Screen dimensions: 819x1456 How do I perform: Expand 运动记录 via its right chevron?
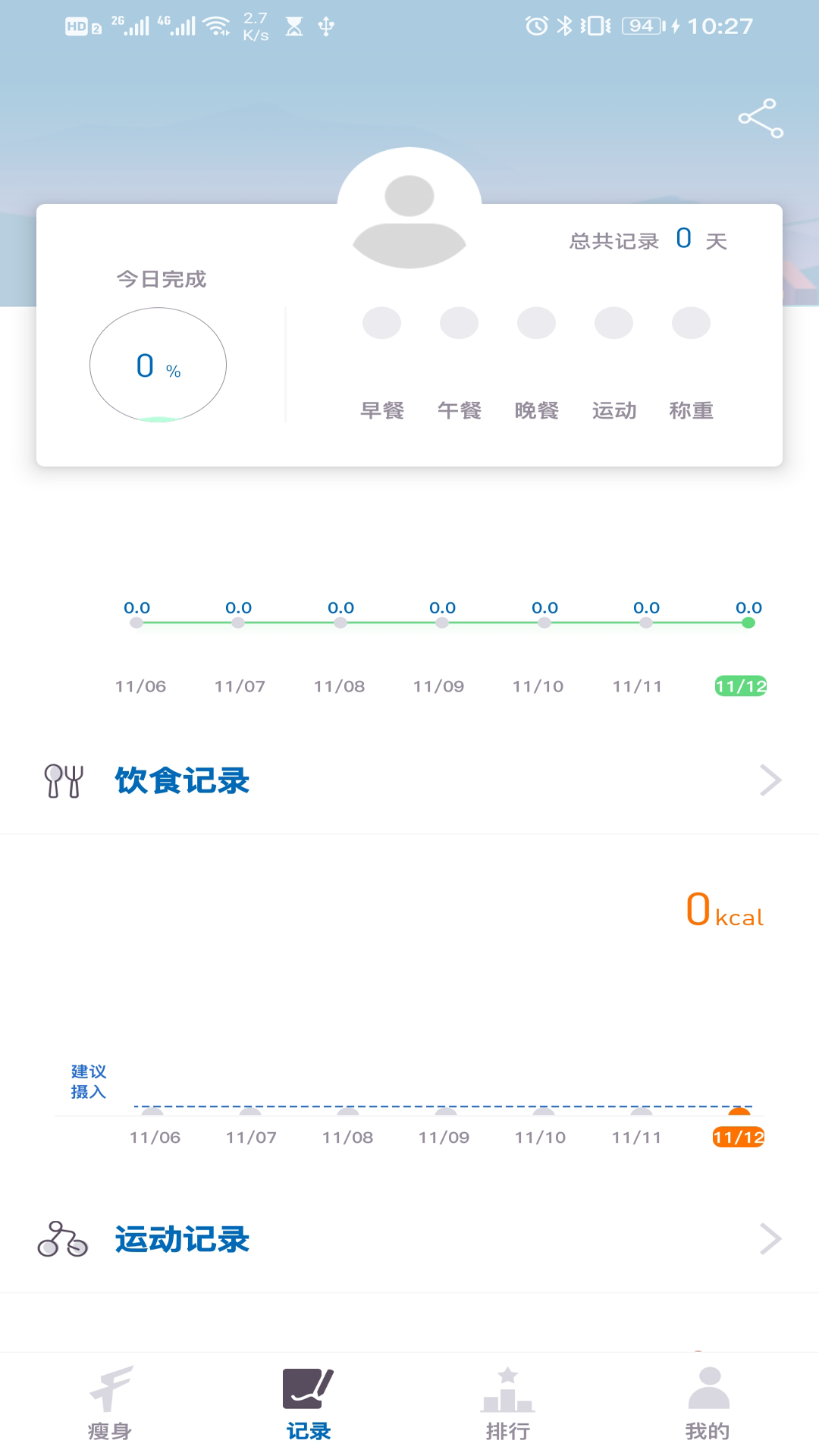(x=771, y=1238)
